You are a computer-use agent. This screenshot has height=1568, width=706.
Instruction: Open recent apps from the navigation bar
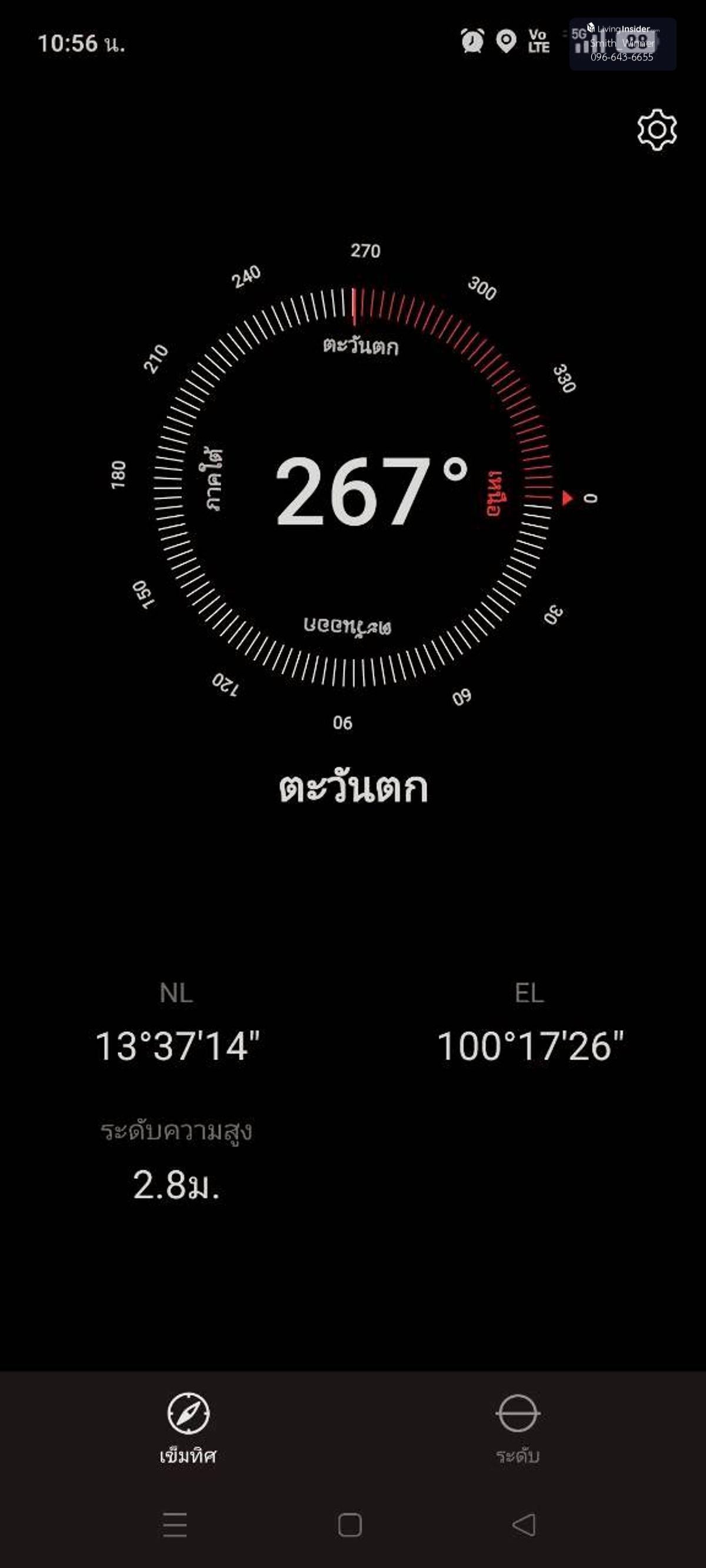click(175, 1524)
